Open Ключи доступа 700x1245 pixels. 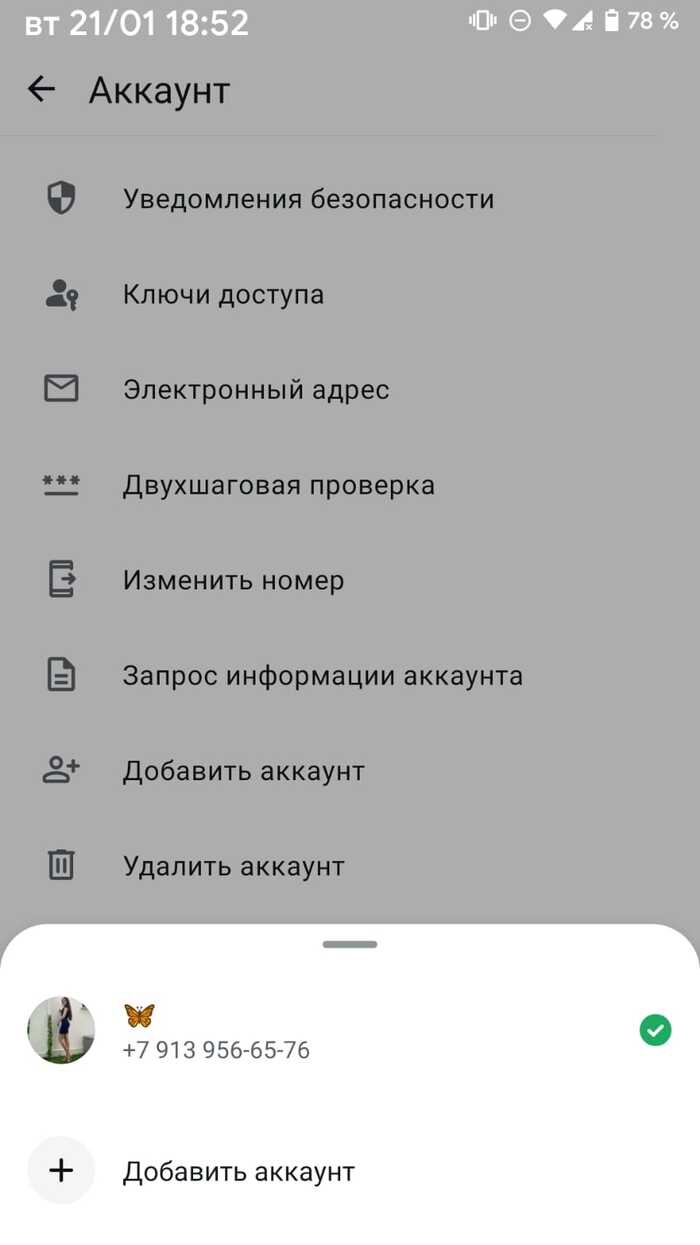tap(223, 295)
